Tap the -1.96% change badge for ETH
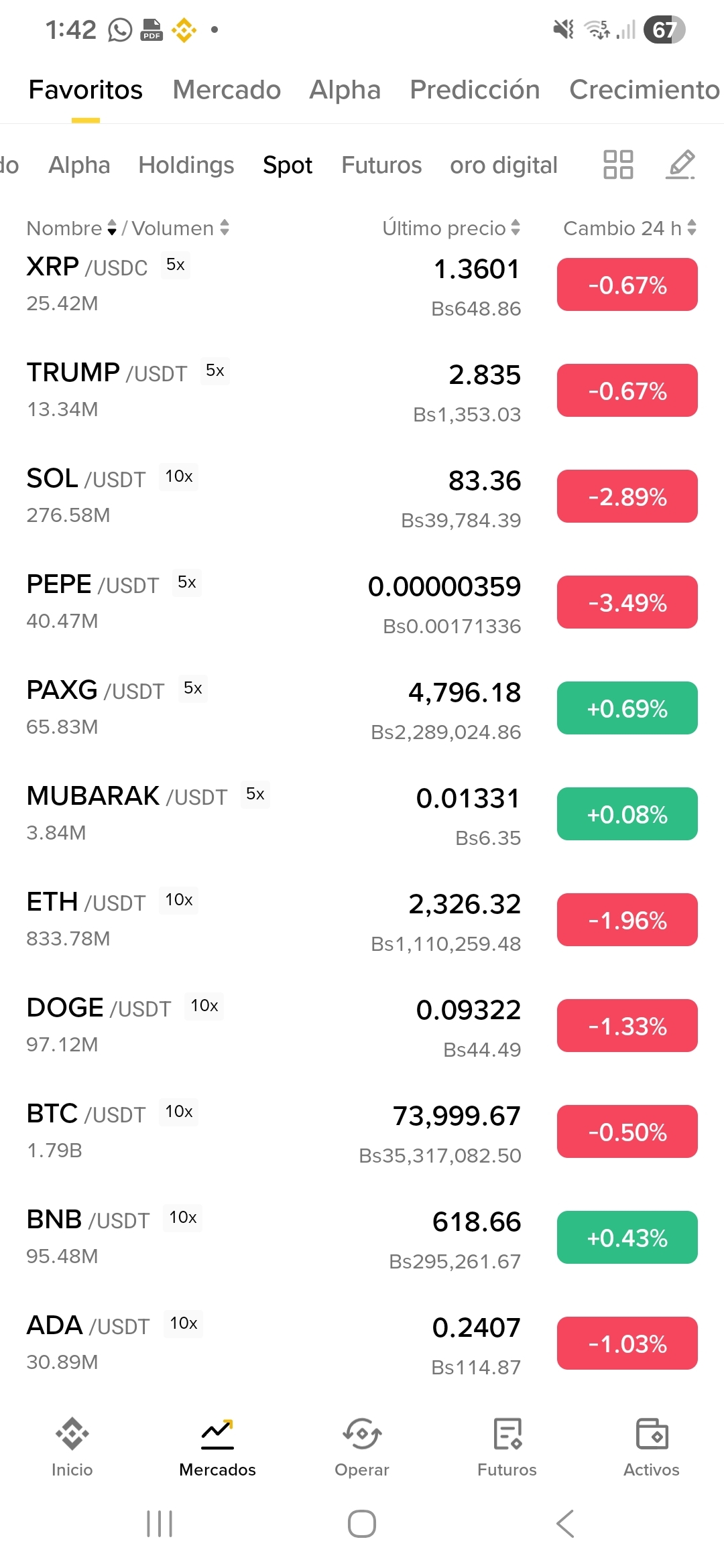The image size is (724, 1568). pyautogui.click(x=627, y=920)
